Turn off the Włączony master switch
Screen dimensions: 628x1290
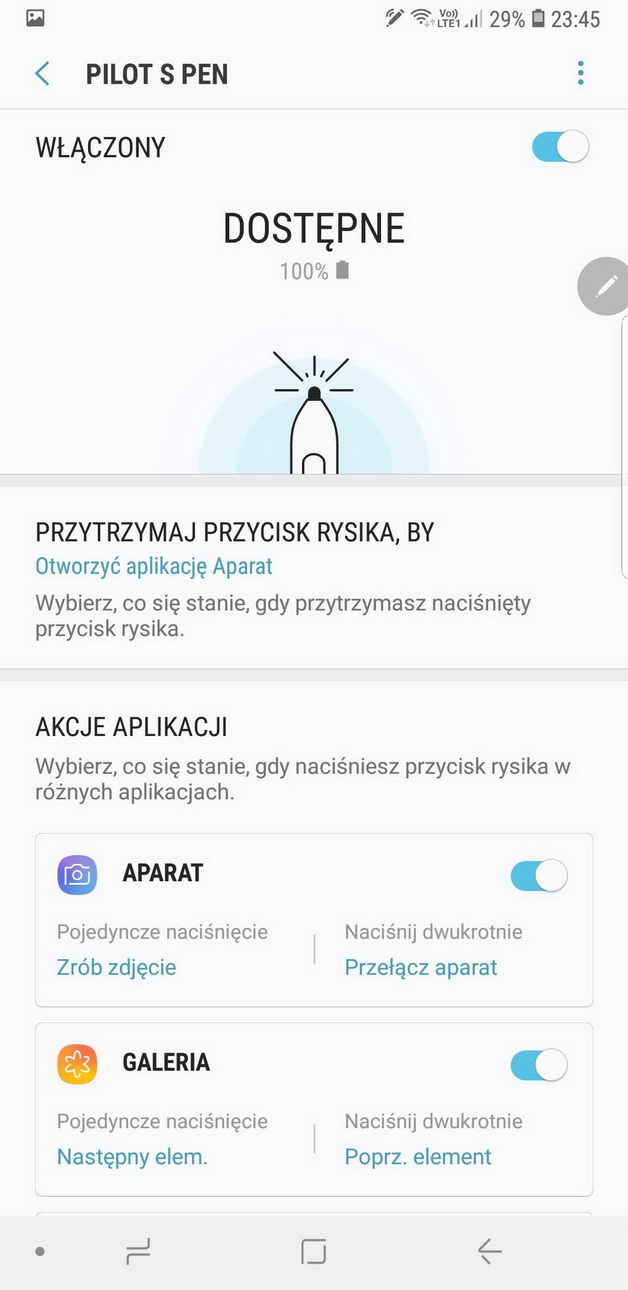click(x=560, y=148)
